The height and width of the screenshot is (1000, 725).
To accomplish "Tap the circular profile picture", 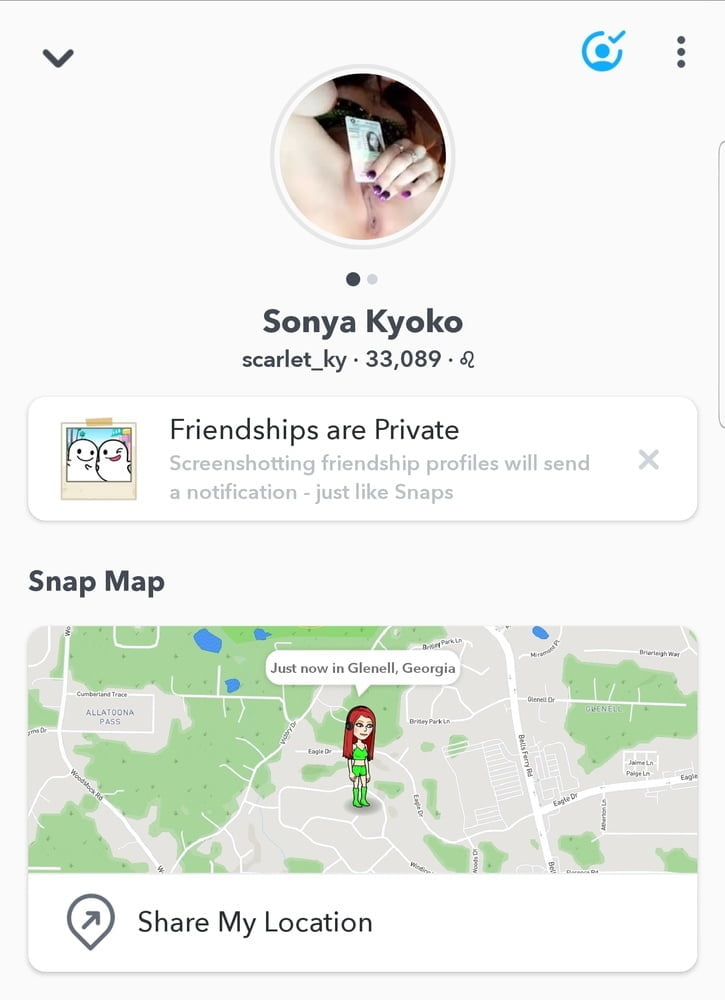I will tap(362, 157).
